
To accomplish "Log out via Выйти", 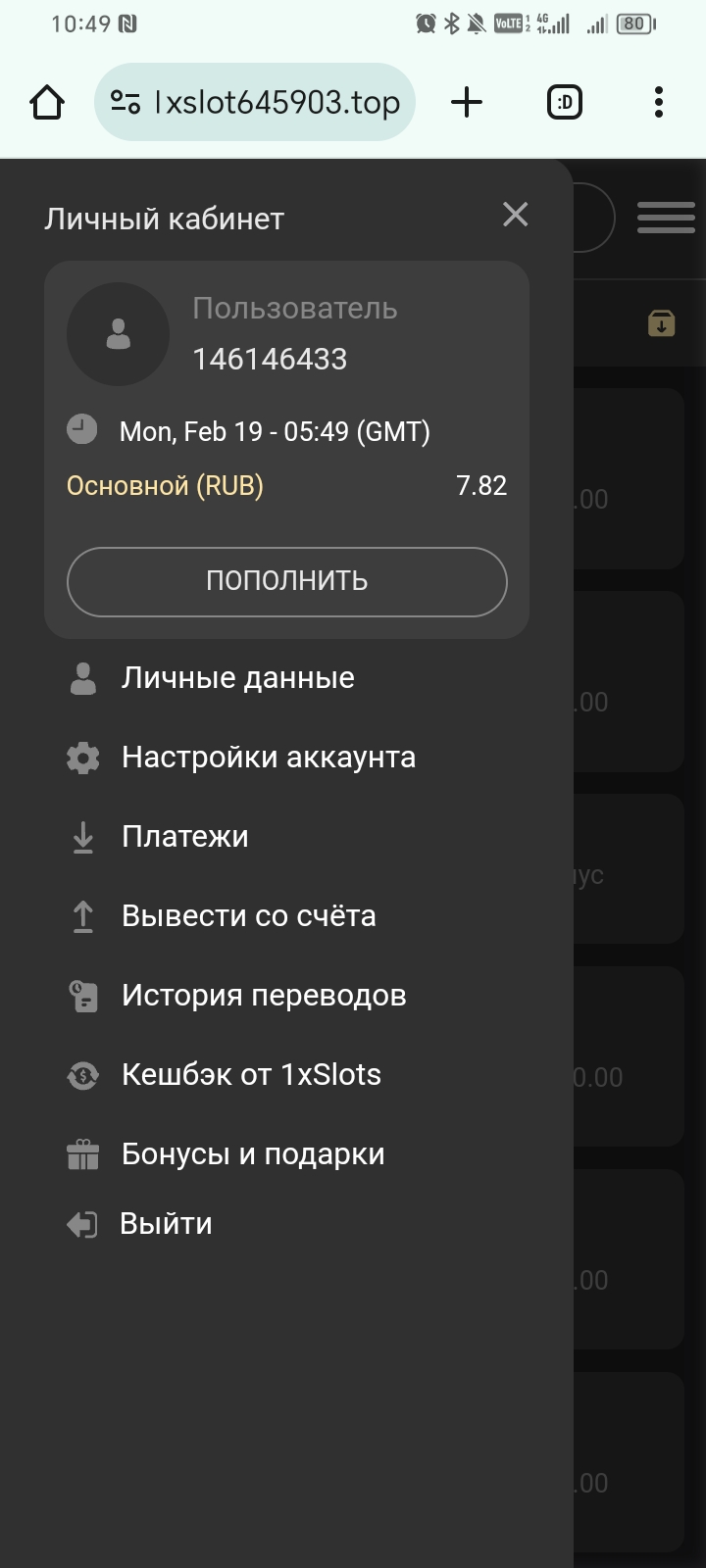I will click(165, 1224).
